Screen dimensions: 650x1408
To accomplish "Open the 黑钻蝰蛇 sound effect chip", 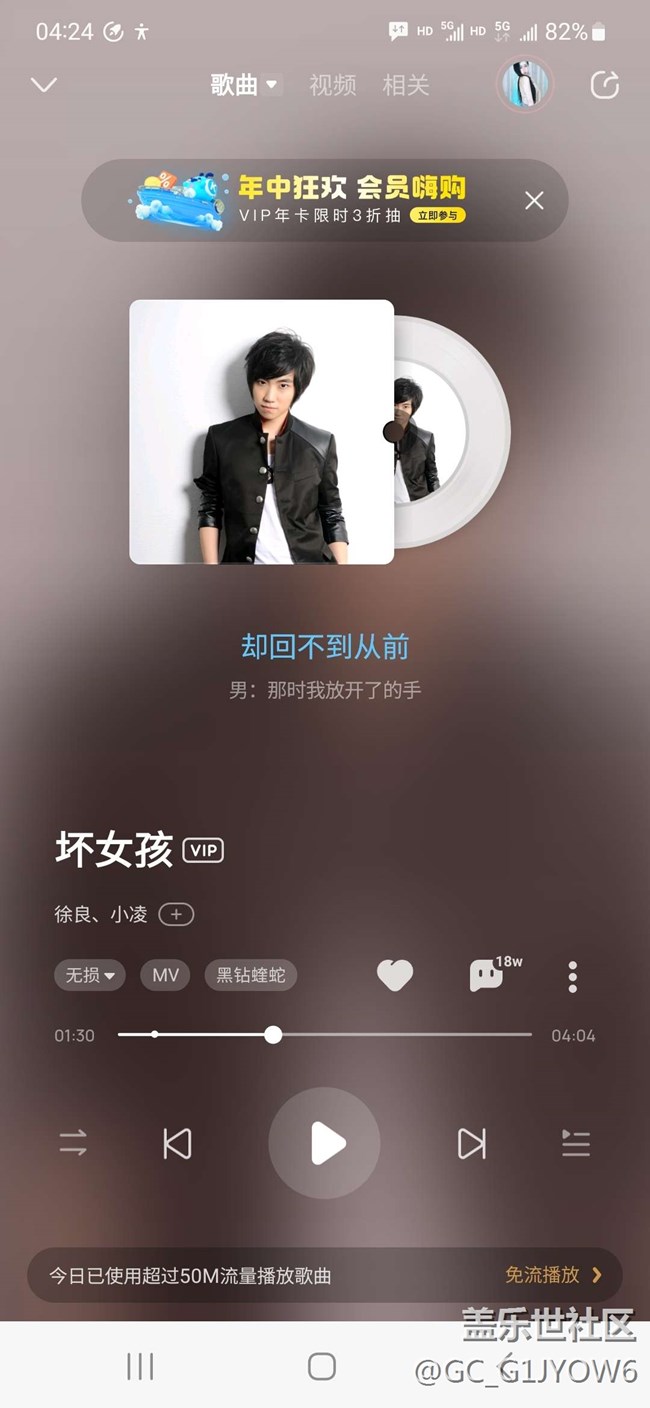I will tap(251, 975).
